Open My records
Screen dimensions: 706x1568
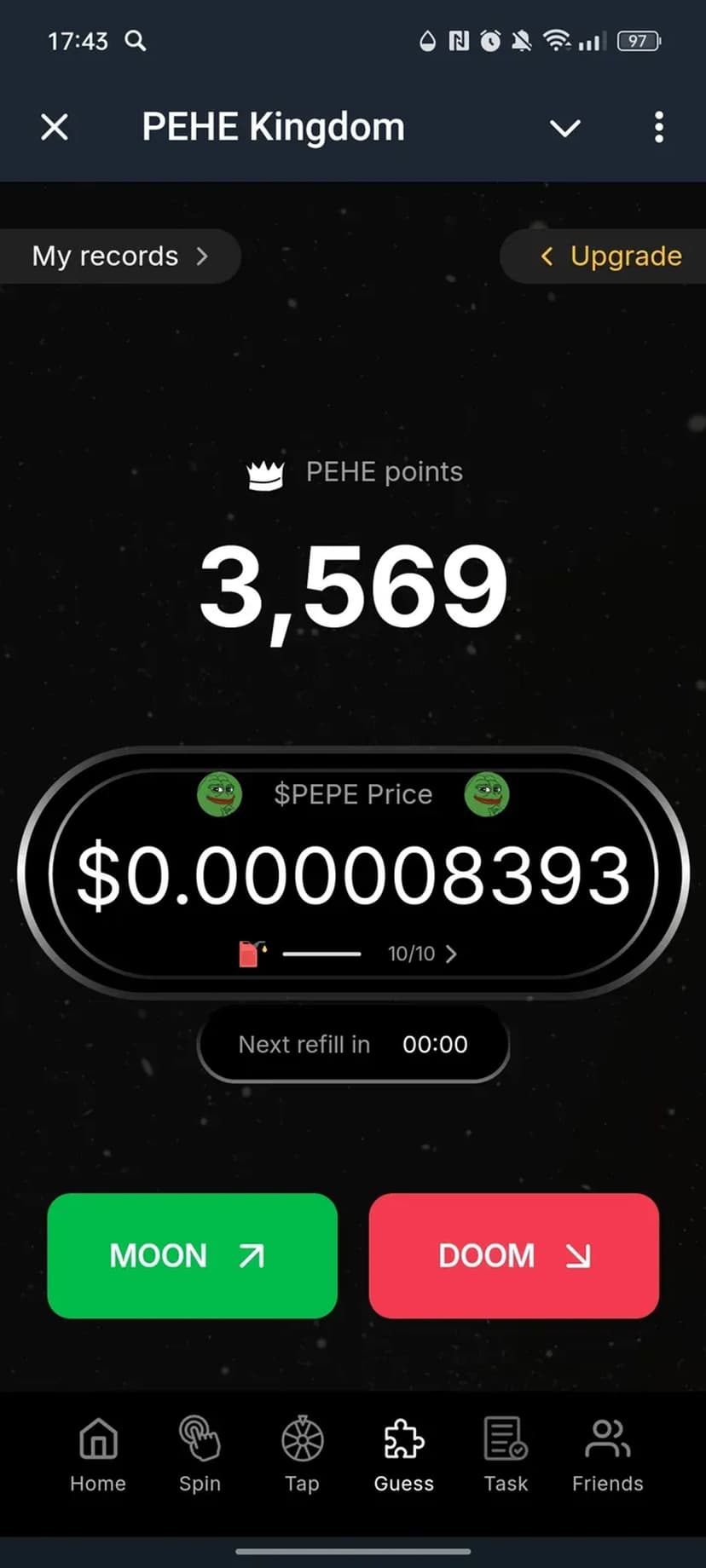click(119, 257)
